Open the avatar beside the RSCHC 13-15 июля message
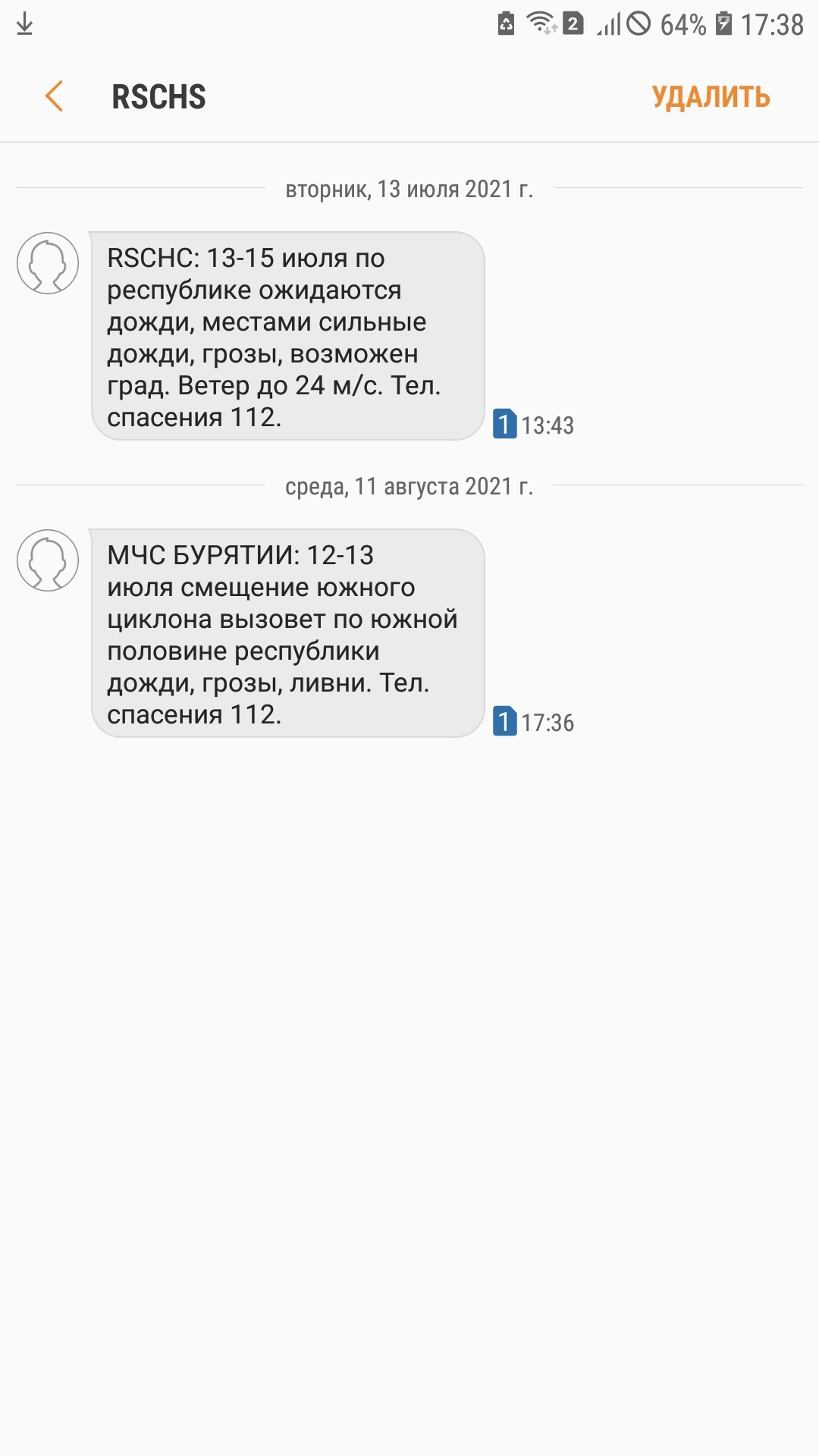 [48, 263]
